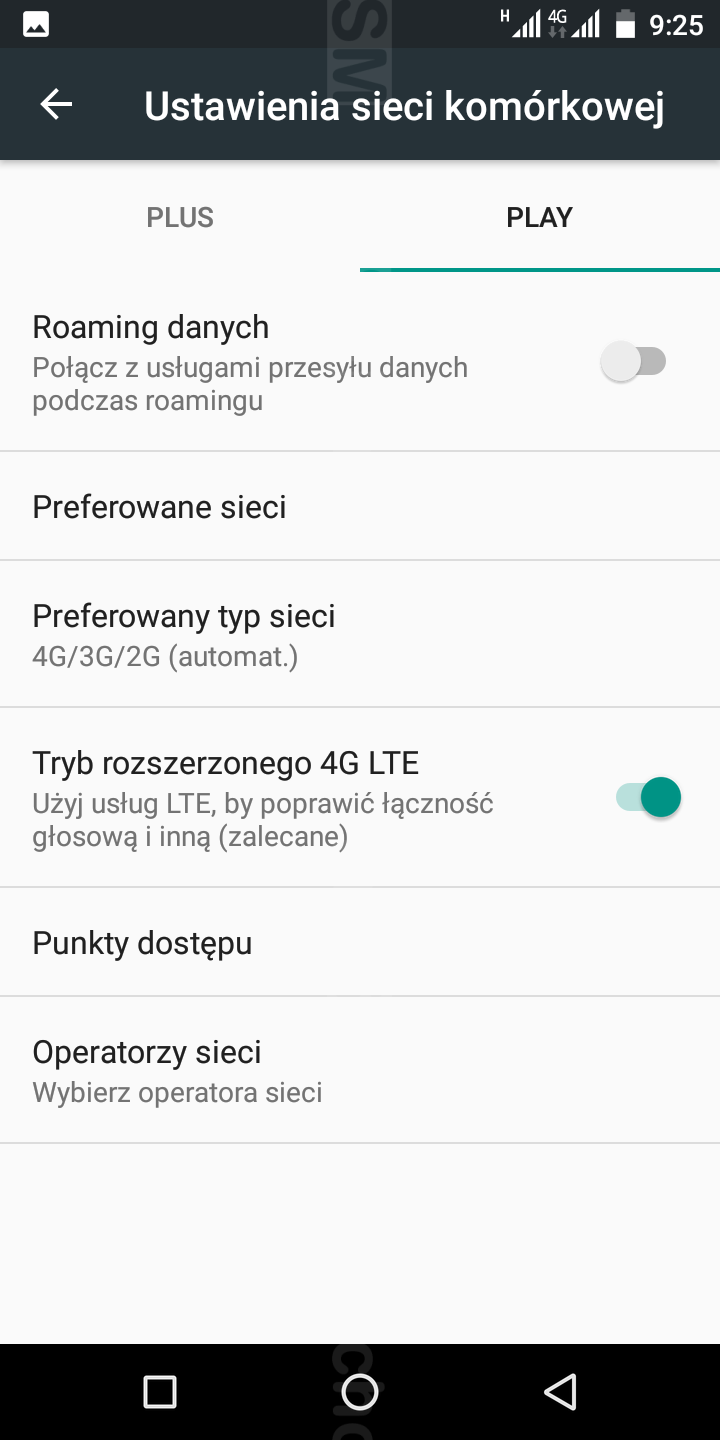Open Preferowane sieci
The height and width of the screenshot is (1440, 720).
tap(360, 507)
